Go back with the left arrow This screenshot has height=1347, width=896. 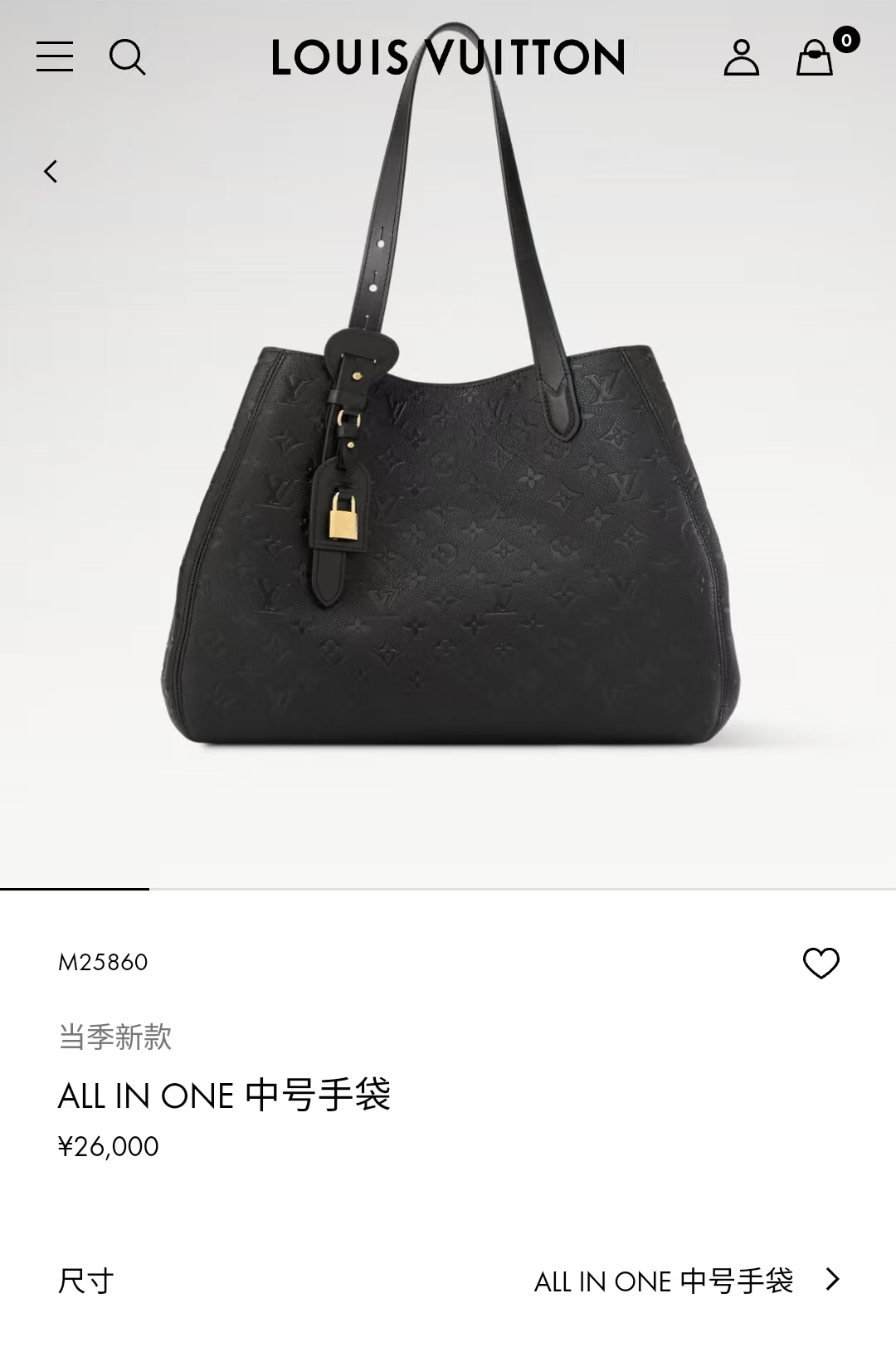[x=51, y=172]
